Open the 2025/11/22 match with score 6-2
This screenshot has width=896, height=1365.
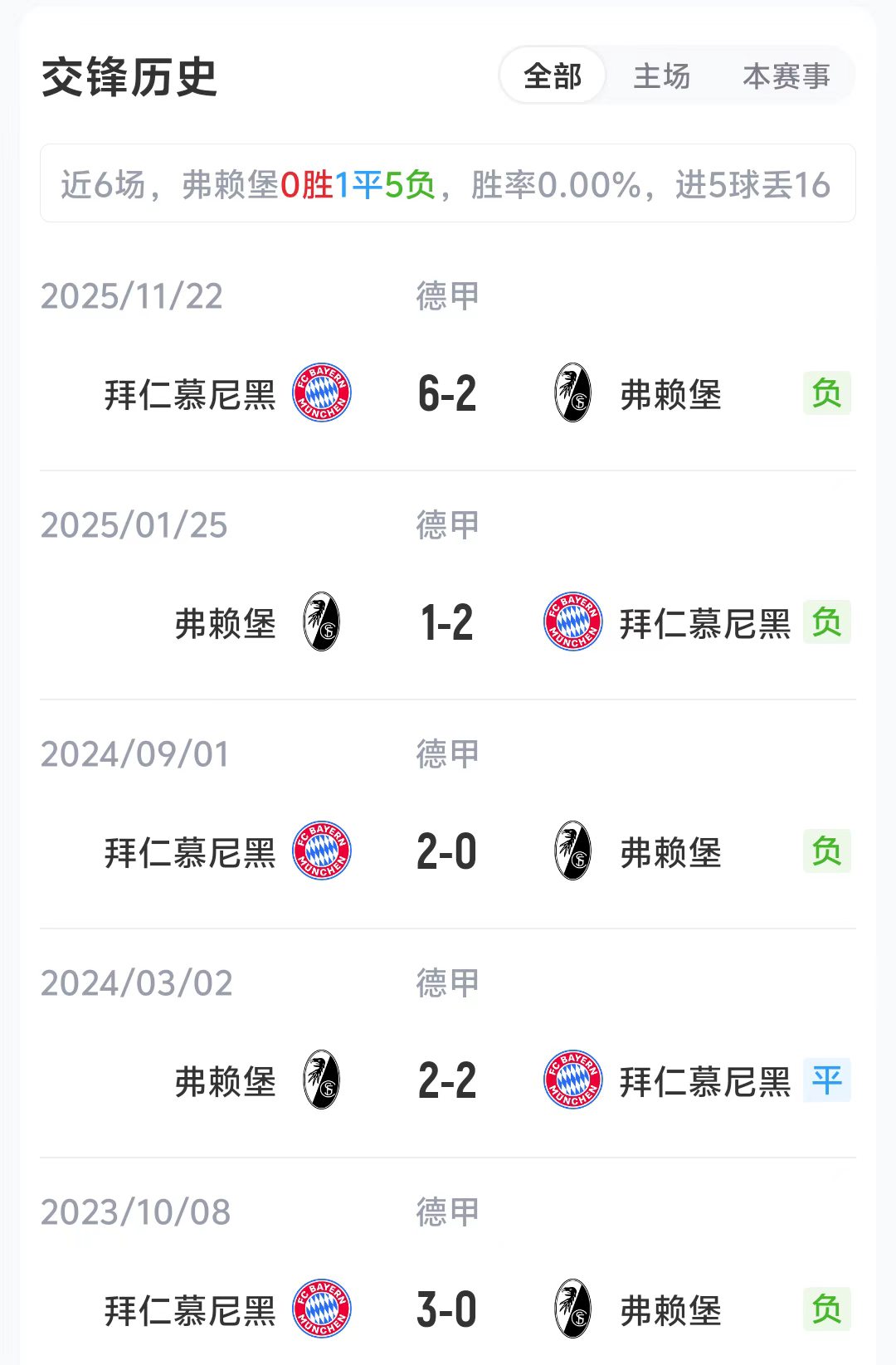447,393
